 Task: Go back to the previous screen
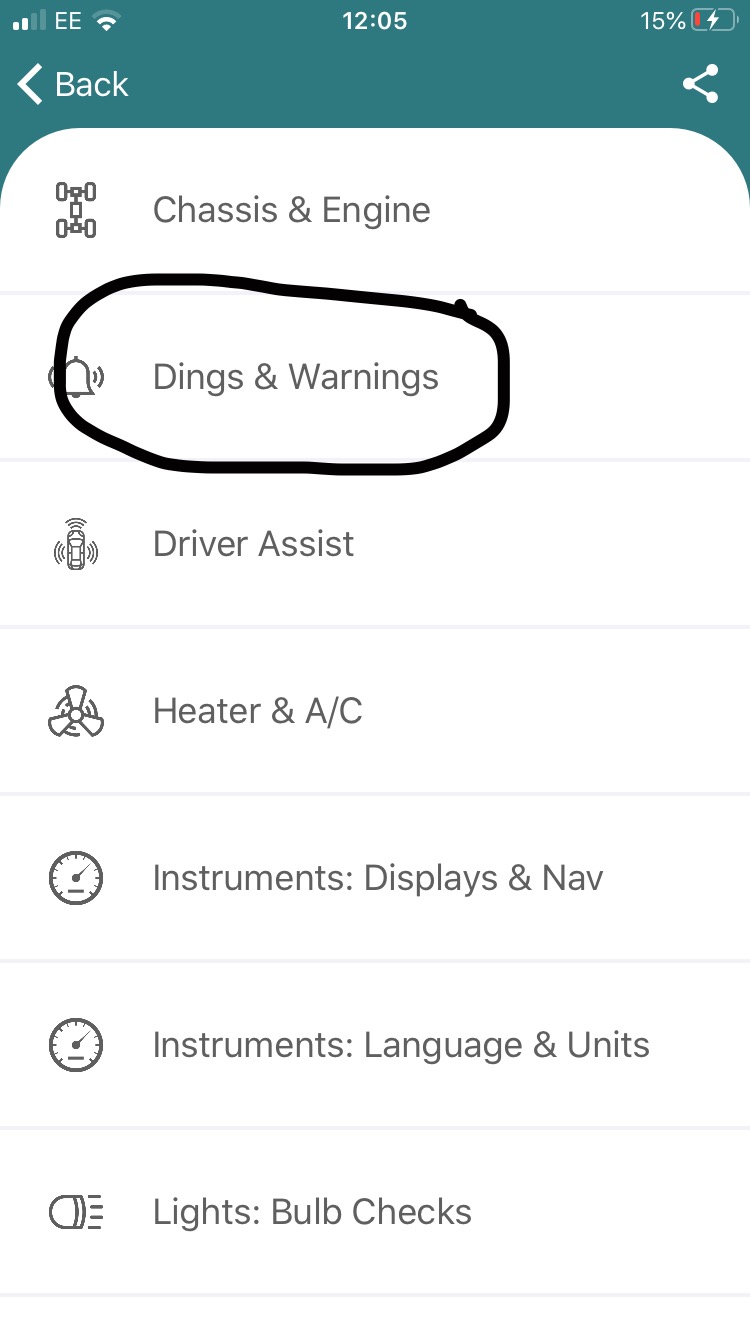click(73, 85)
